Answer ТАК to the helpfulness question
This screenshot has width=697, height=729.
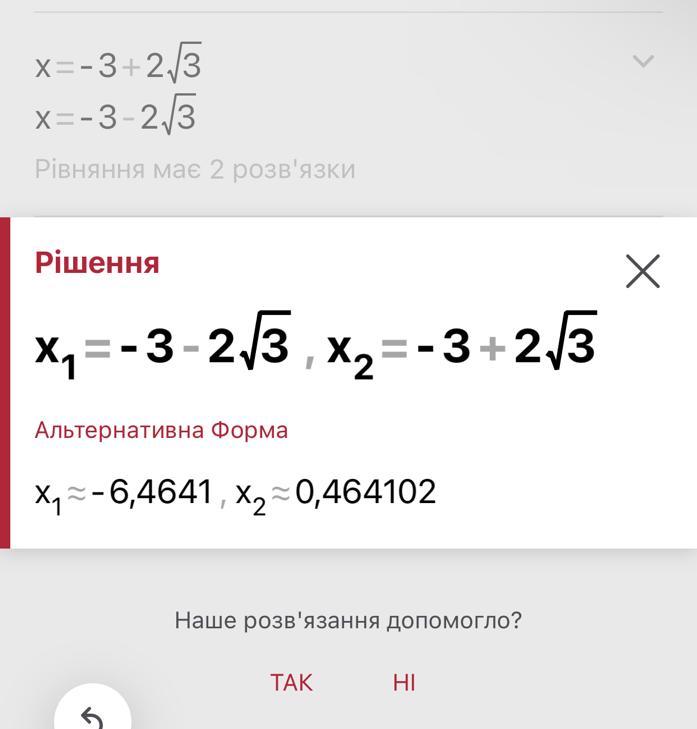291,682
